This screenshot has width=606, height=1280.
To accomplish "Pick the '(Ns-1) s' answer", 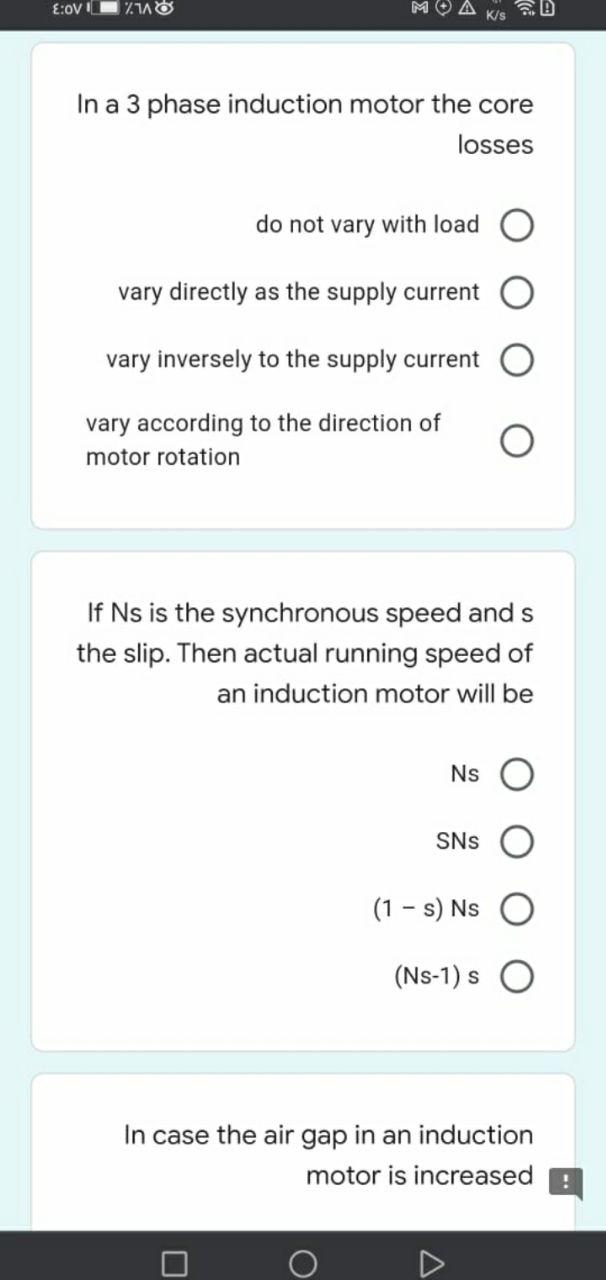I will tap(516, 976).
